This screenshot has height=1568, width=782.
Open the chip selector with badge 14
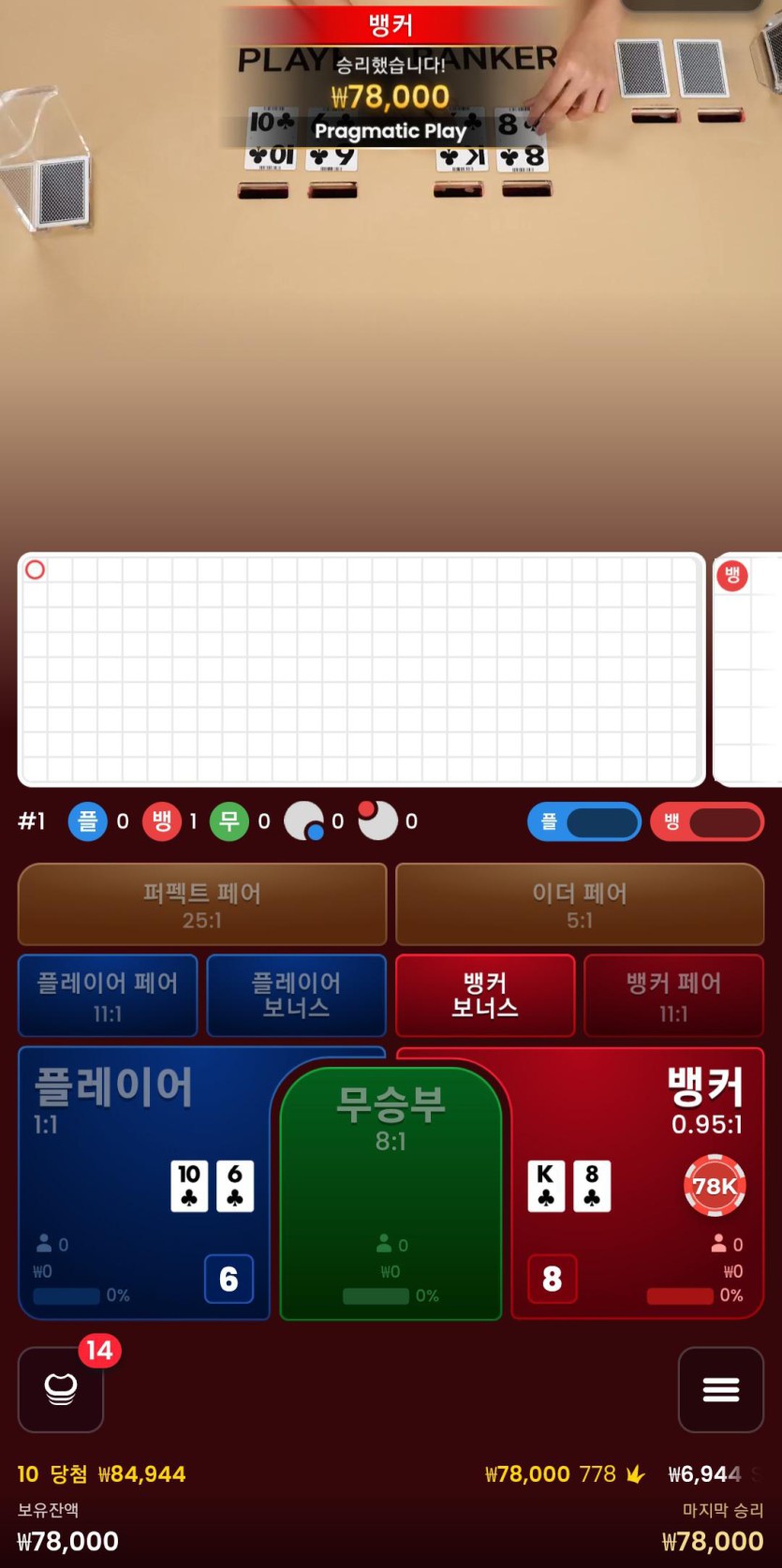click(x=61, y=1389)
